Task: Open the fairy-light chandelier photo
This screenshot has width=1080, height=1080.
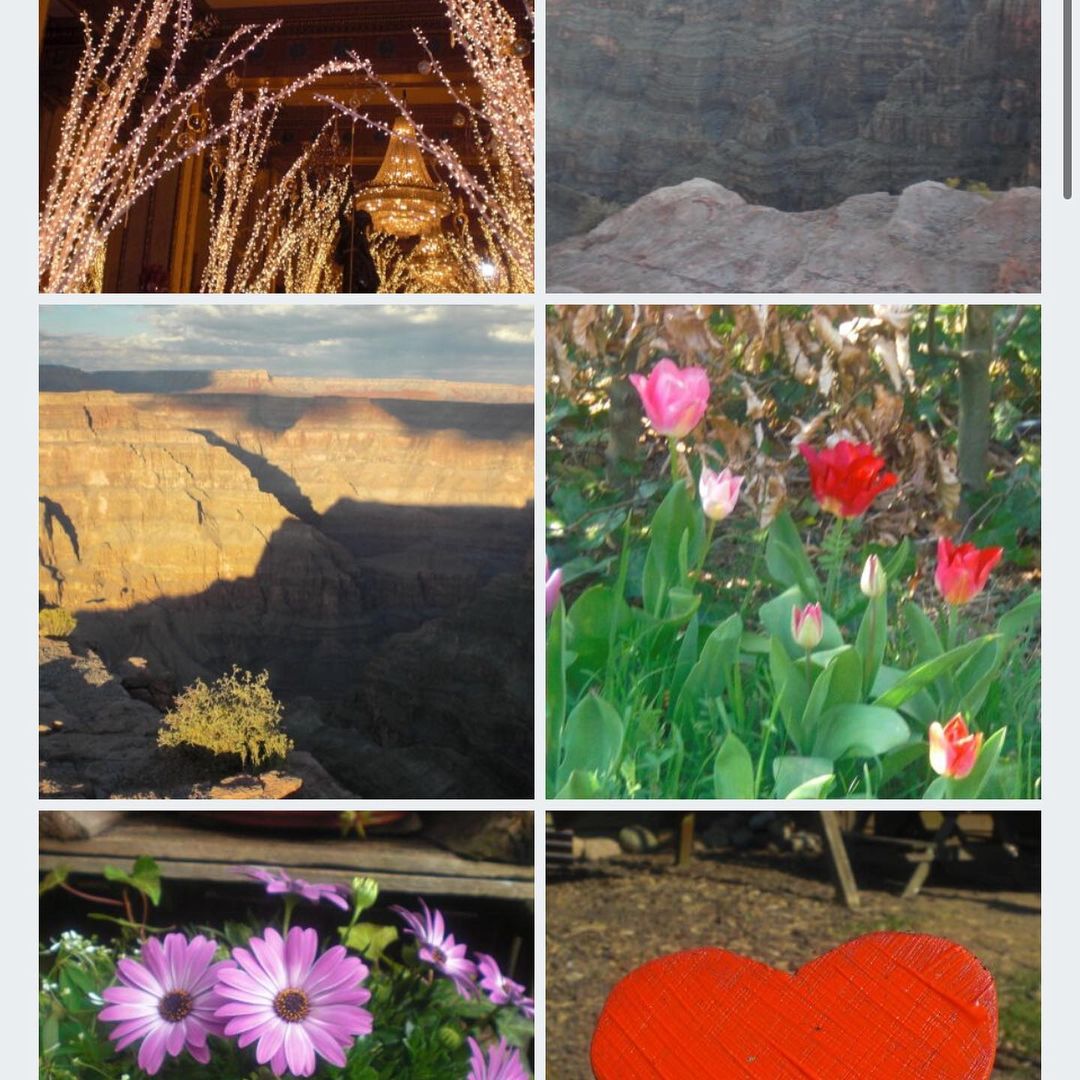Action: (286, 146)
